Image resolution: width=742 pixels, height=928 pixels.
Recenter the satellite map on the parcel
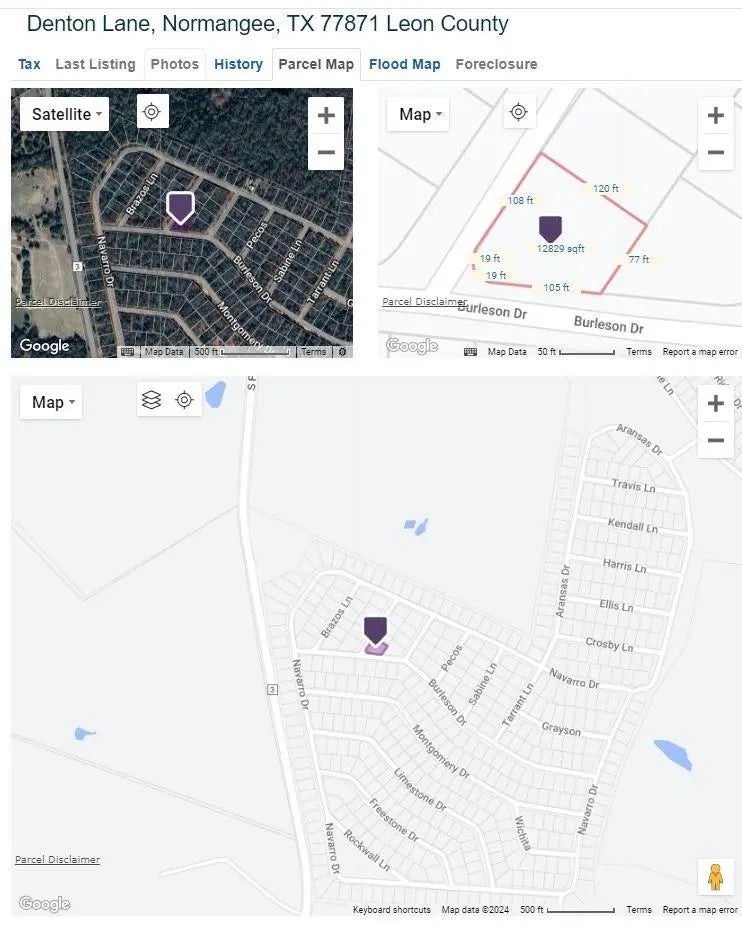[x=151, y=112]
